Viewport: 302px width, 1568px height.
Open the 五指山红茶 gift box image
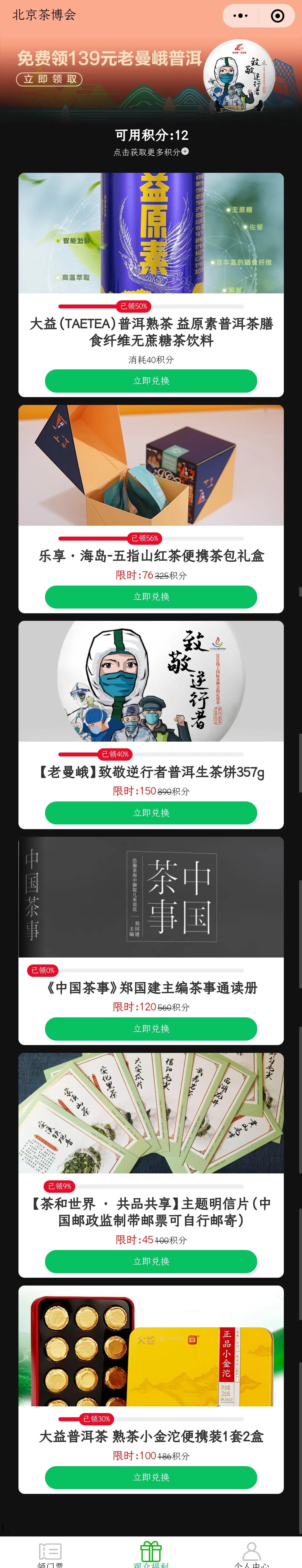pyautogui.click(x=151, y=465)
